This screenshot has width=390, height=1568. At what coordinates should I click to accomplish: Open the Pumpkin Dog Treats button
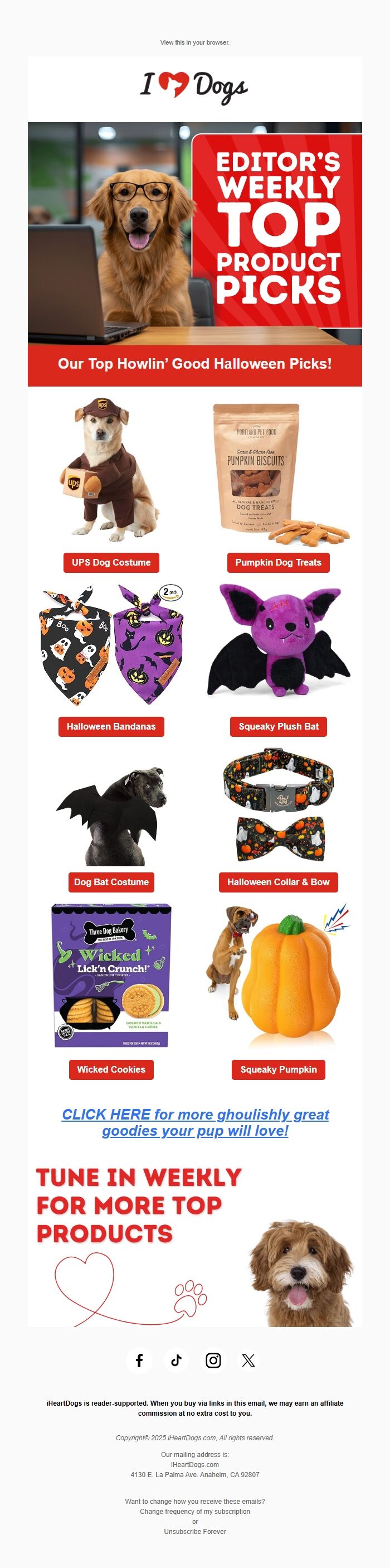pos(278,562)
